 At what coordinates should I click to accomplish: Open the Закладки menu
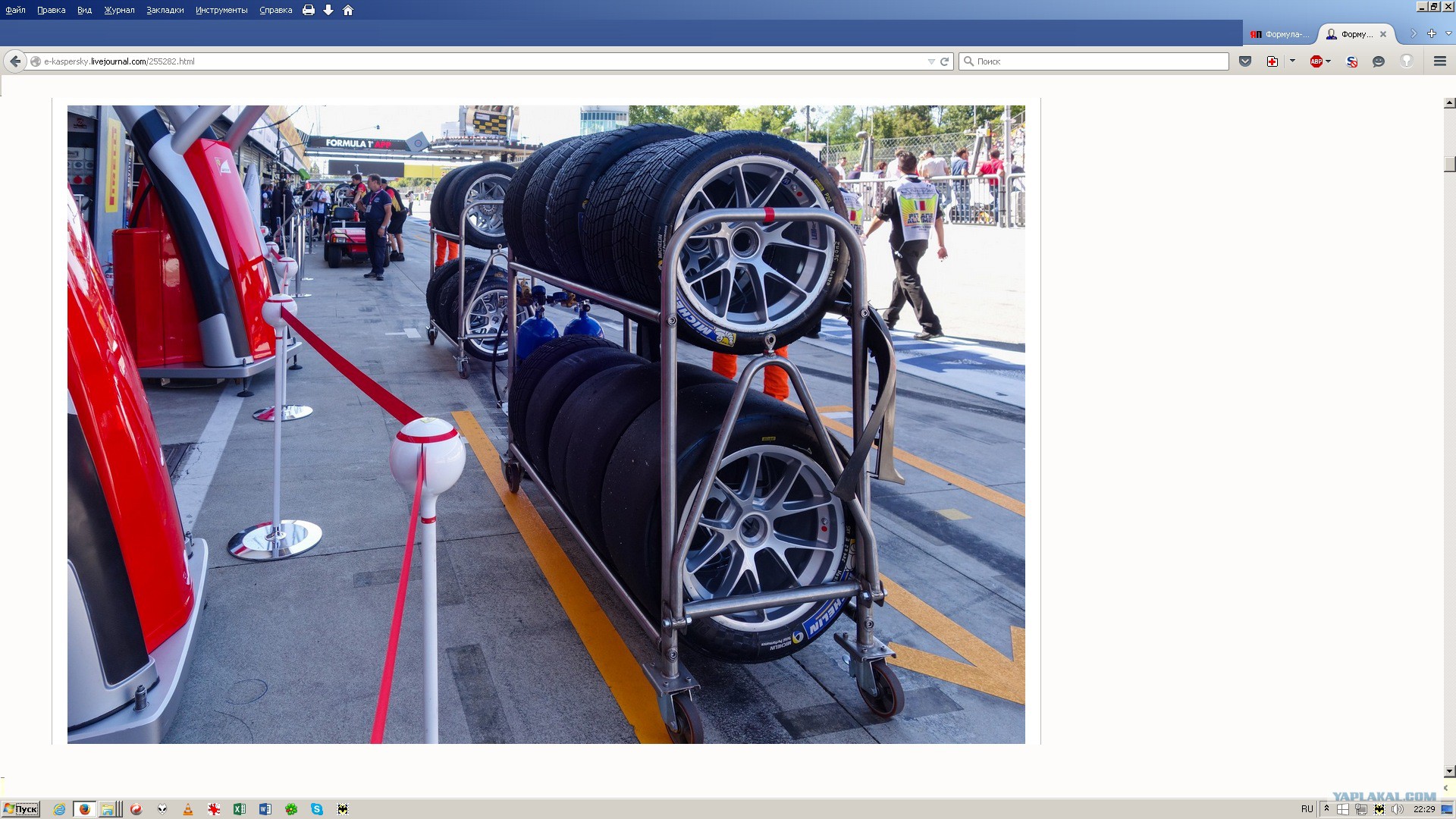click(165, 10)
